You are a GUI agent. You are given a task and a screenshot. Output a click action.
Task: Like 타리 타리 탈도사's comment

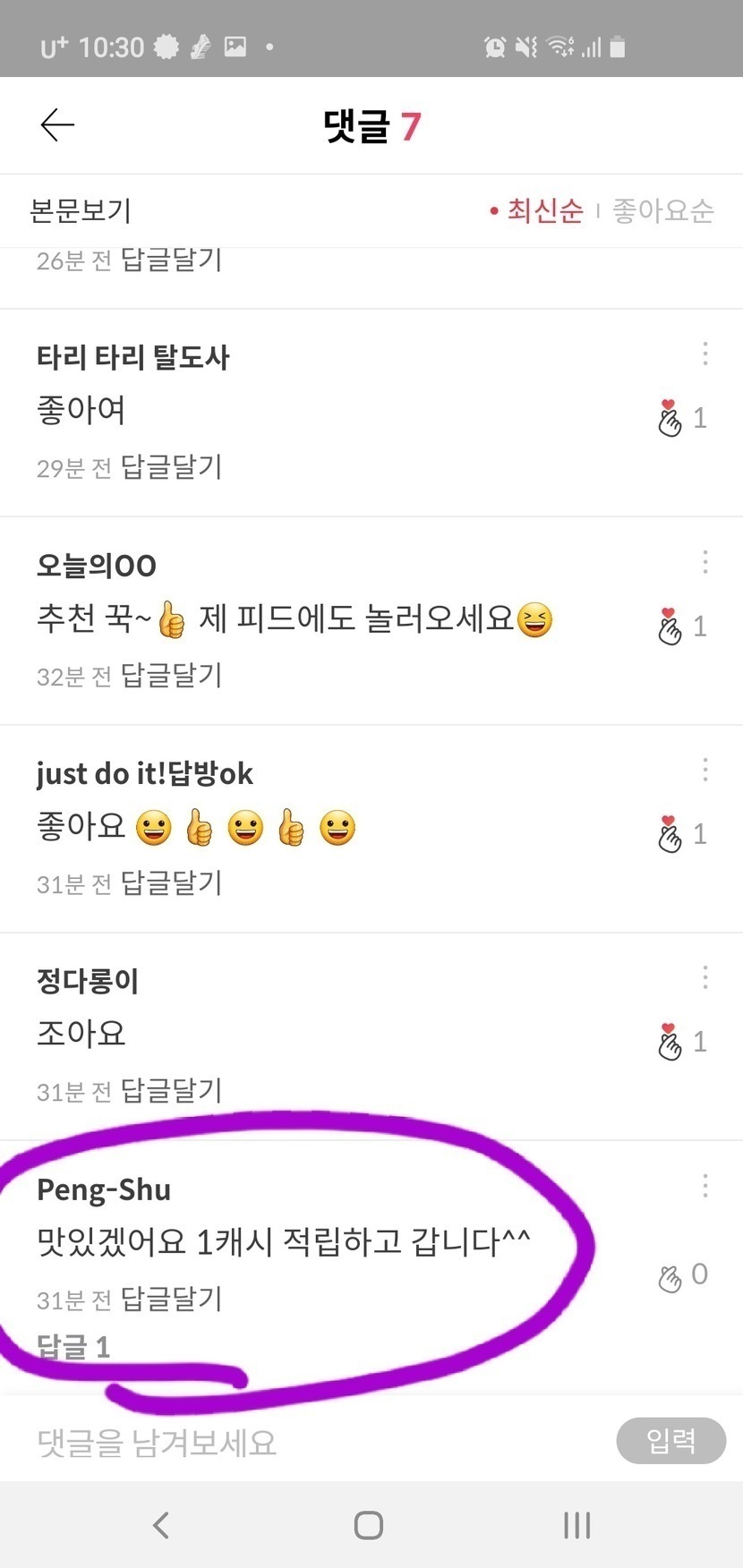coord(670,418)
